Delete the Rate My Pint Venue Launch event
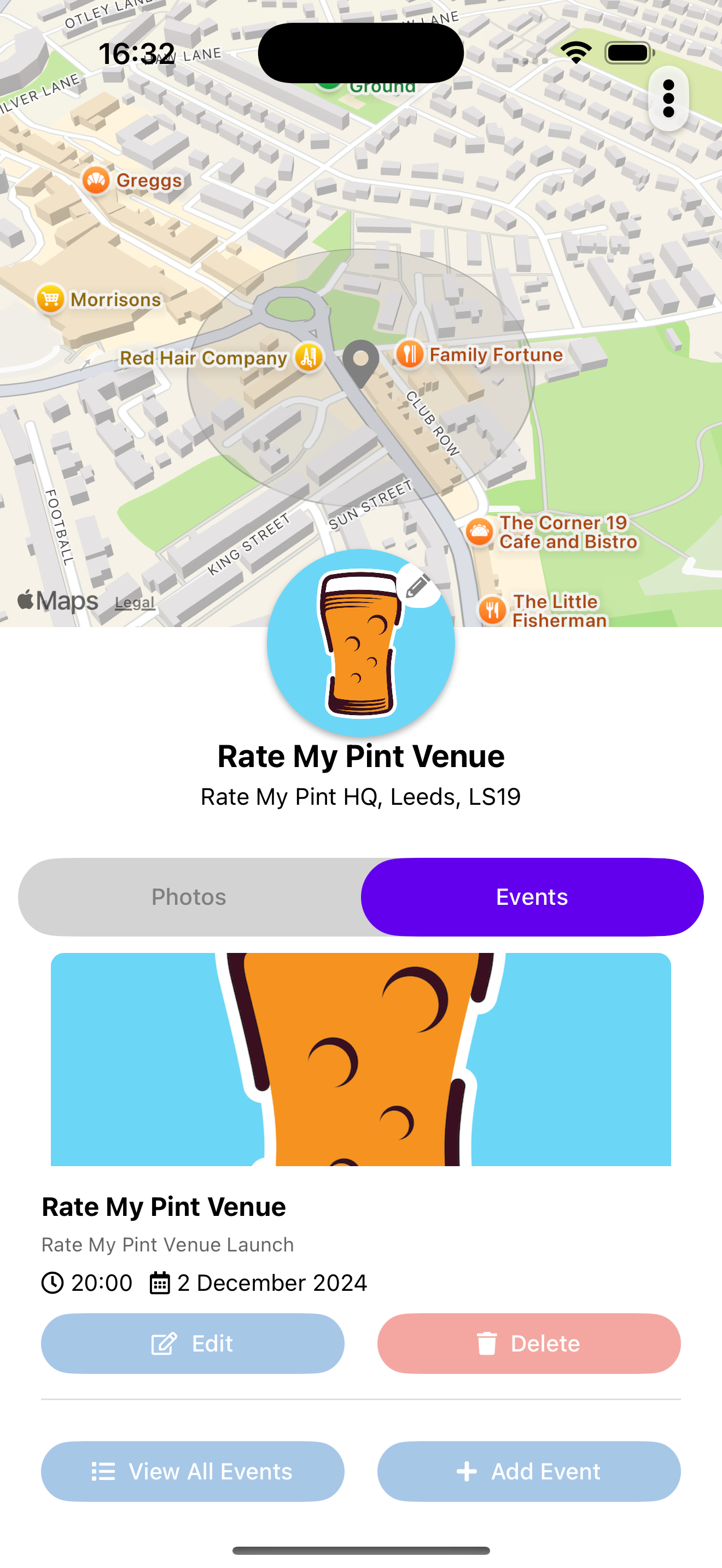This screenshot has height=1568, width=722. [528, 1343]
